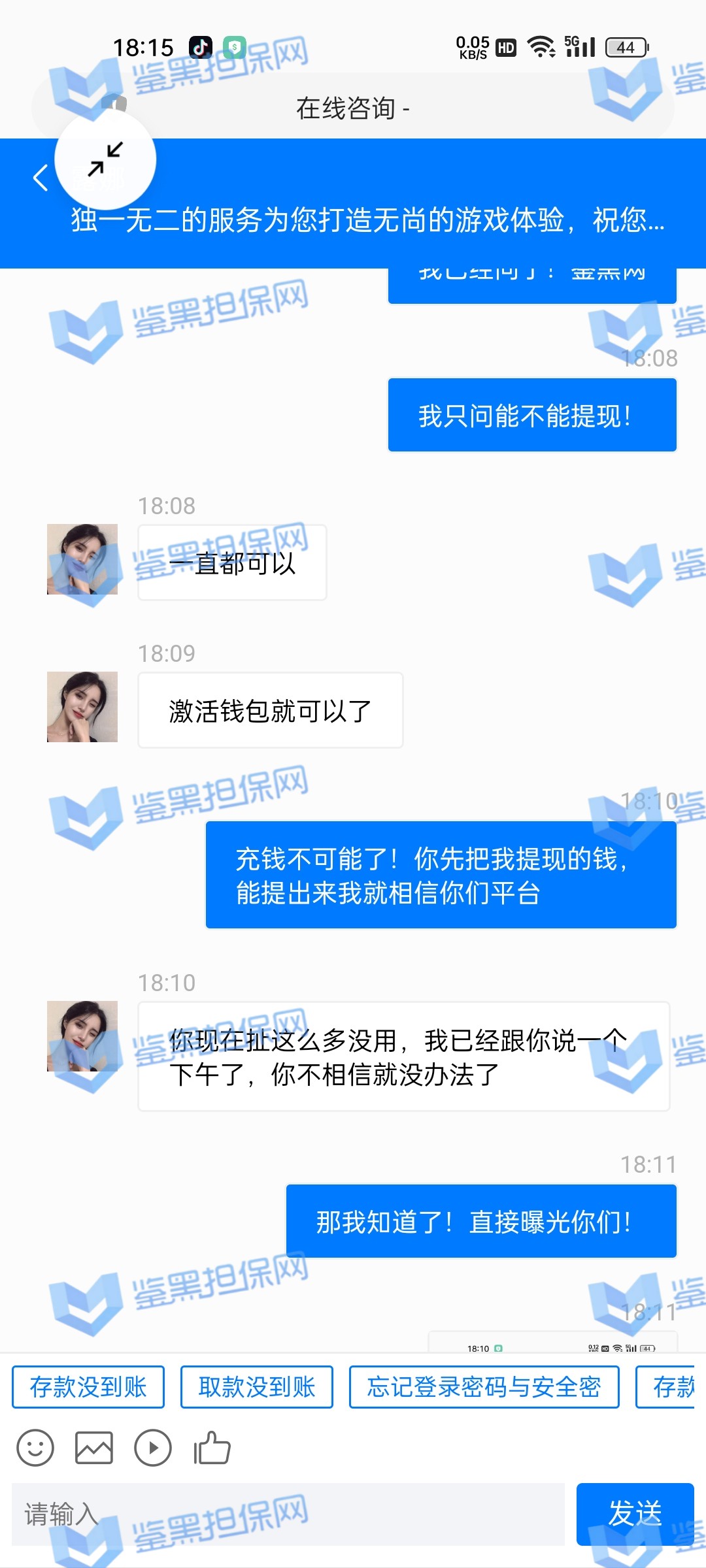Rate the service with thumbs up
This screenshot has width=706, height=1568.
tap(212, 1448)
